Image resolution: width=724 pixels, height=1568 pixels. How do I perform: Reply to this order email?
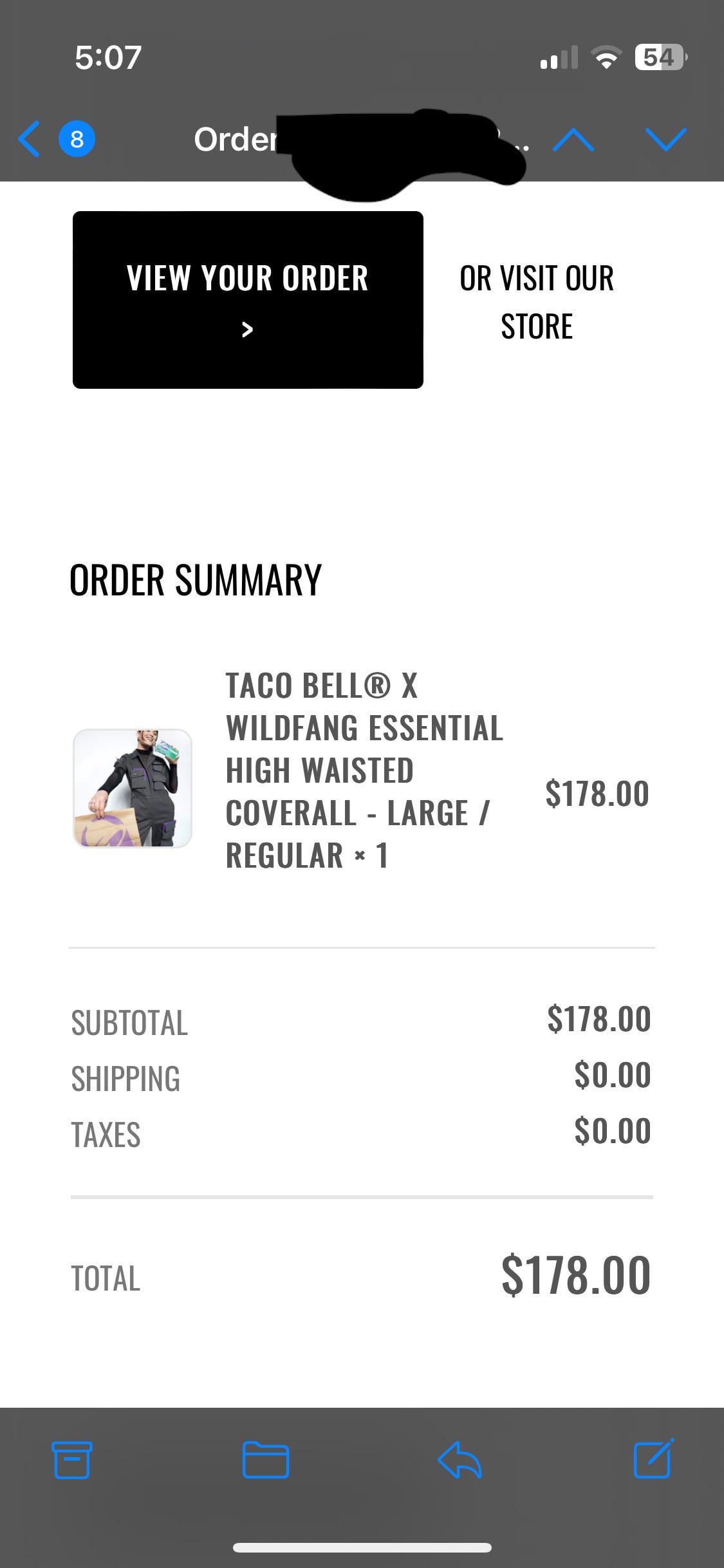pyautogui.click(x=459, y=1459)
